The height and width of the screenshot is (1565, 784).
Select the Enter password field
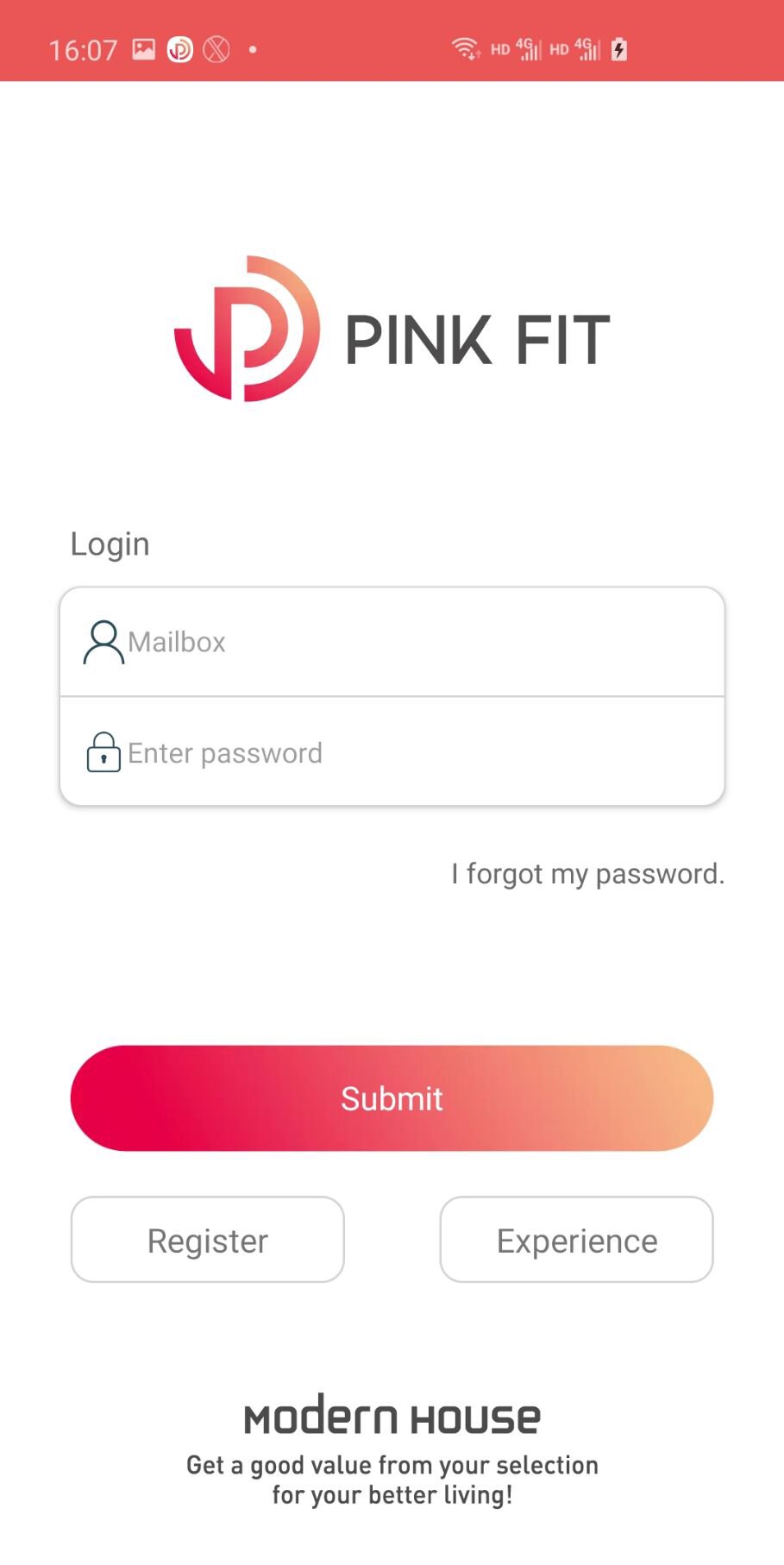point(392,752)
